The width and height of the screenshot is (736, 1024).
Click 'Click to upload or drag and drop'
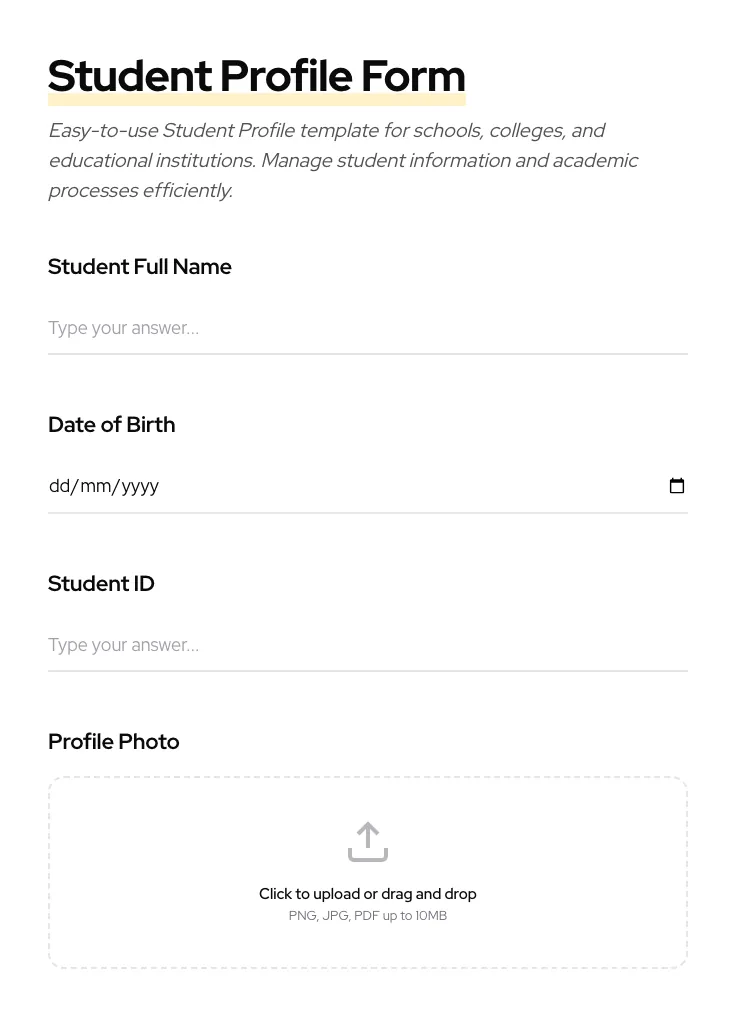[x=368, y=893]
